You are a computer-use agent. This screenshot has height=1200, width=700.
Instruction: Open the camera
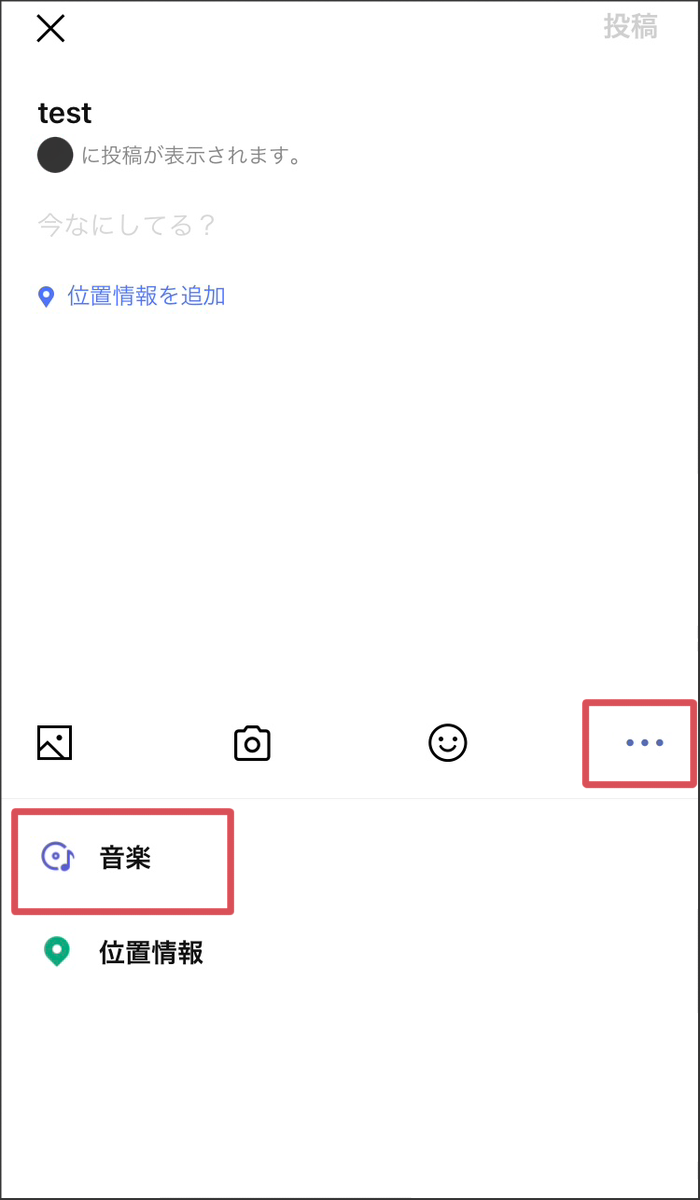[252, 743]
